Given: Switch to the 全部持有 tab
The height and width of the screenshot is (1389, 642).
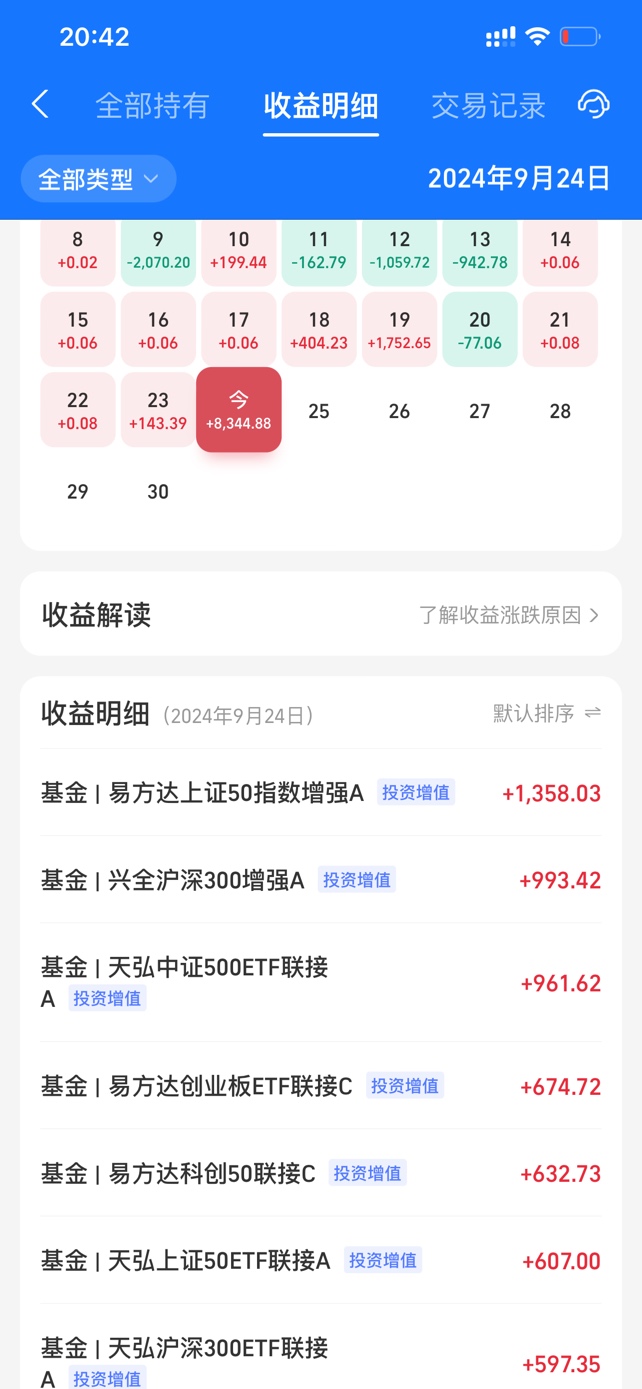Looking at the screenshot, I should (x=152, y=105).
